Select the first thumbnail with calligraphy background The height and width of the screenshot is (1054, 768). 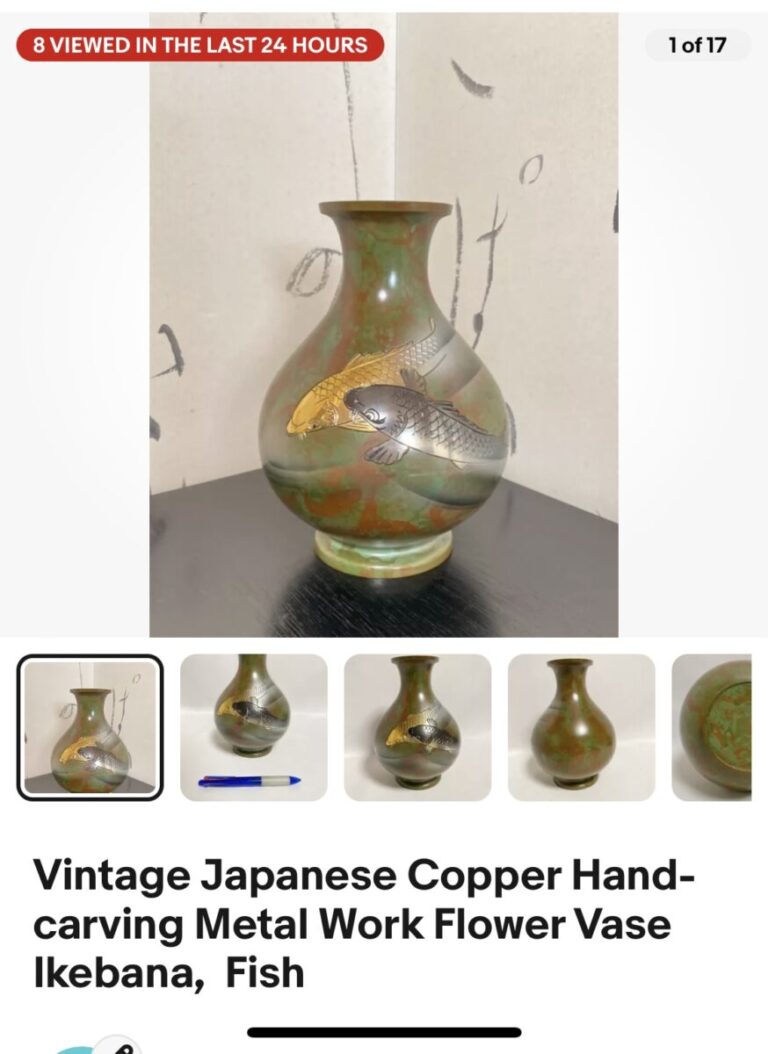click(x=90, y=727)
